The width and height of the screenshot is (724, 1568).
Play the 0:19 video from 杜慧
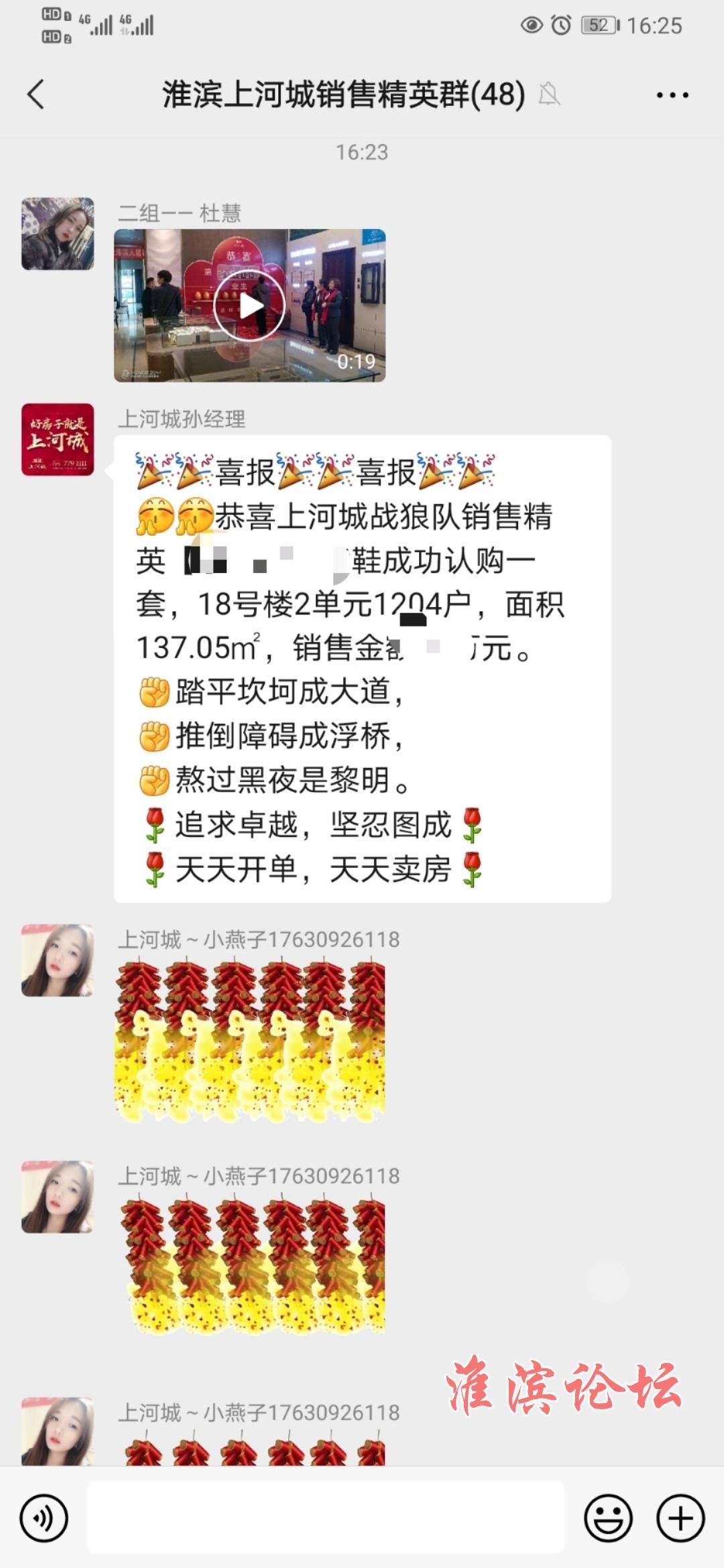(249, 306)
